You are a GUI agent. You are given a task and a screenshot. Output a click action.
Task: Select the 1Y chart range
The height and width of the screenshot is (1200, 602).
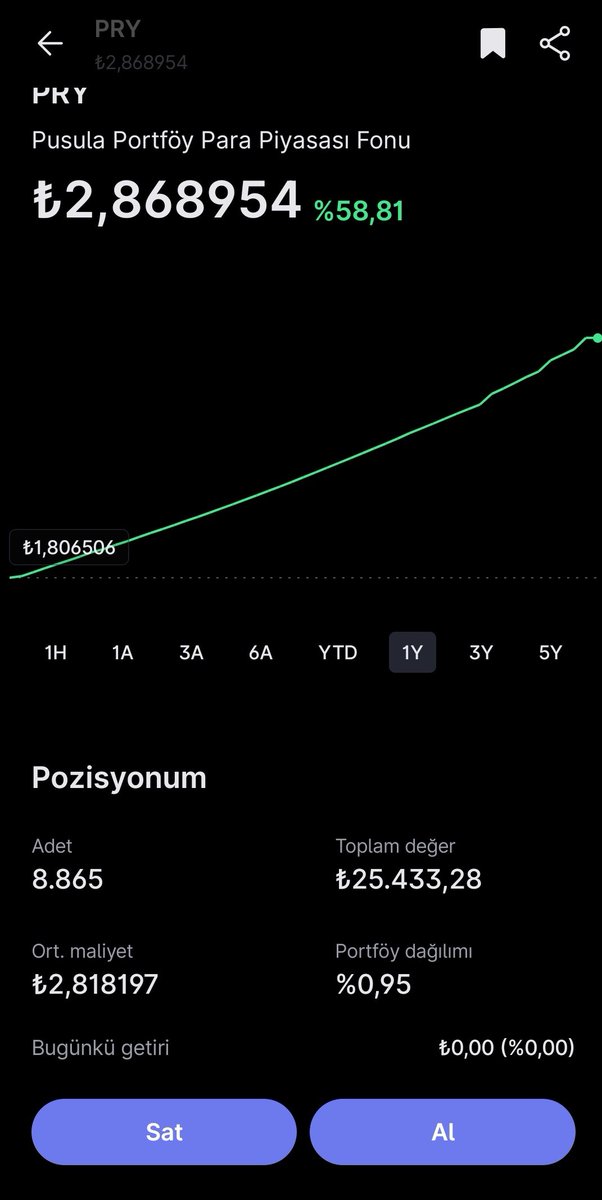pos(412,653)
